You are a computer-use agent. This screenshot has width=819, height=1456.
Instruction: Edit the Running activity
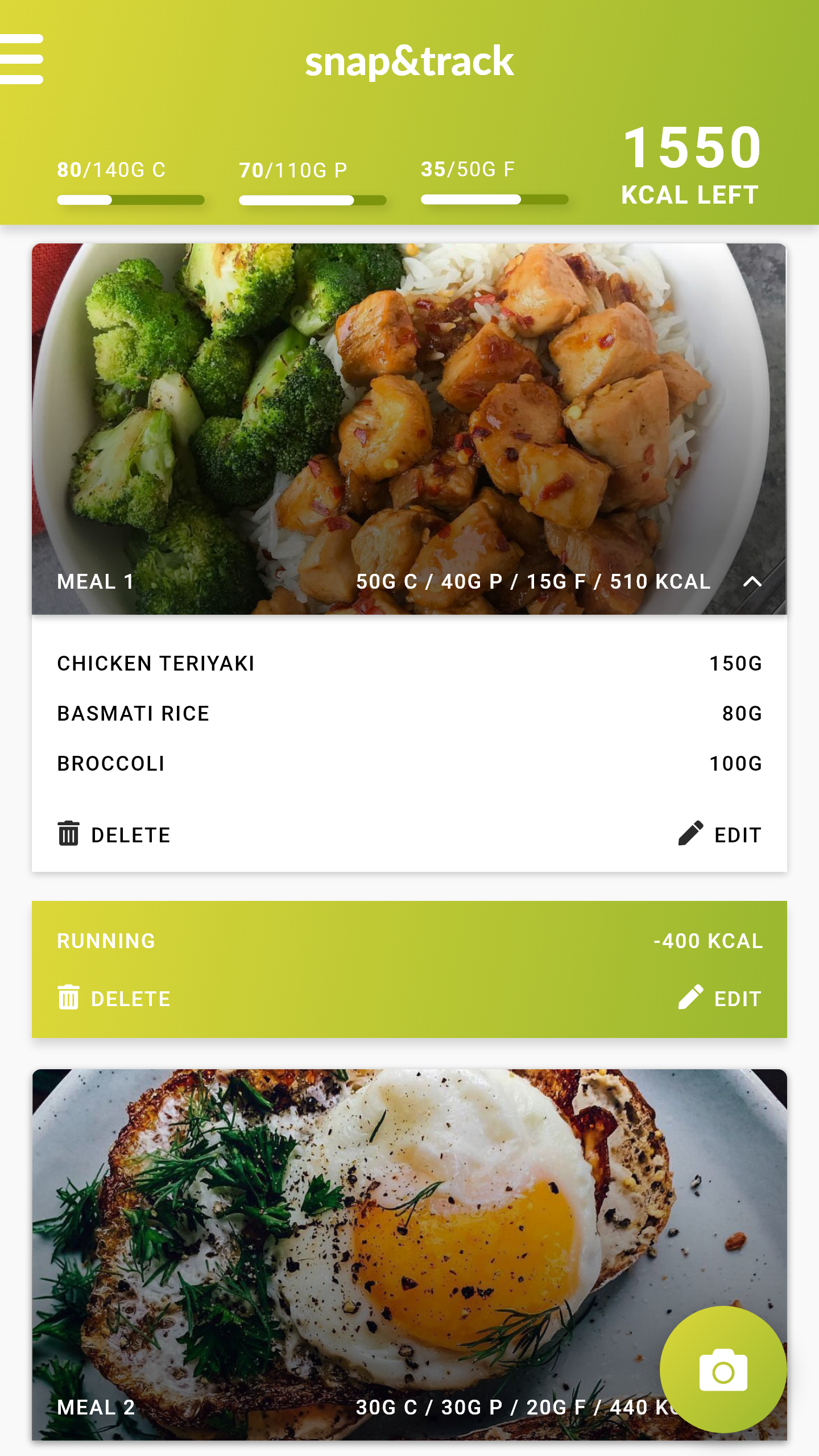719,998
